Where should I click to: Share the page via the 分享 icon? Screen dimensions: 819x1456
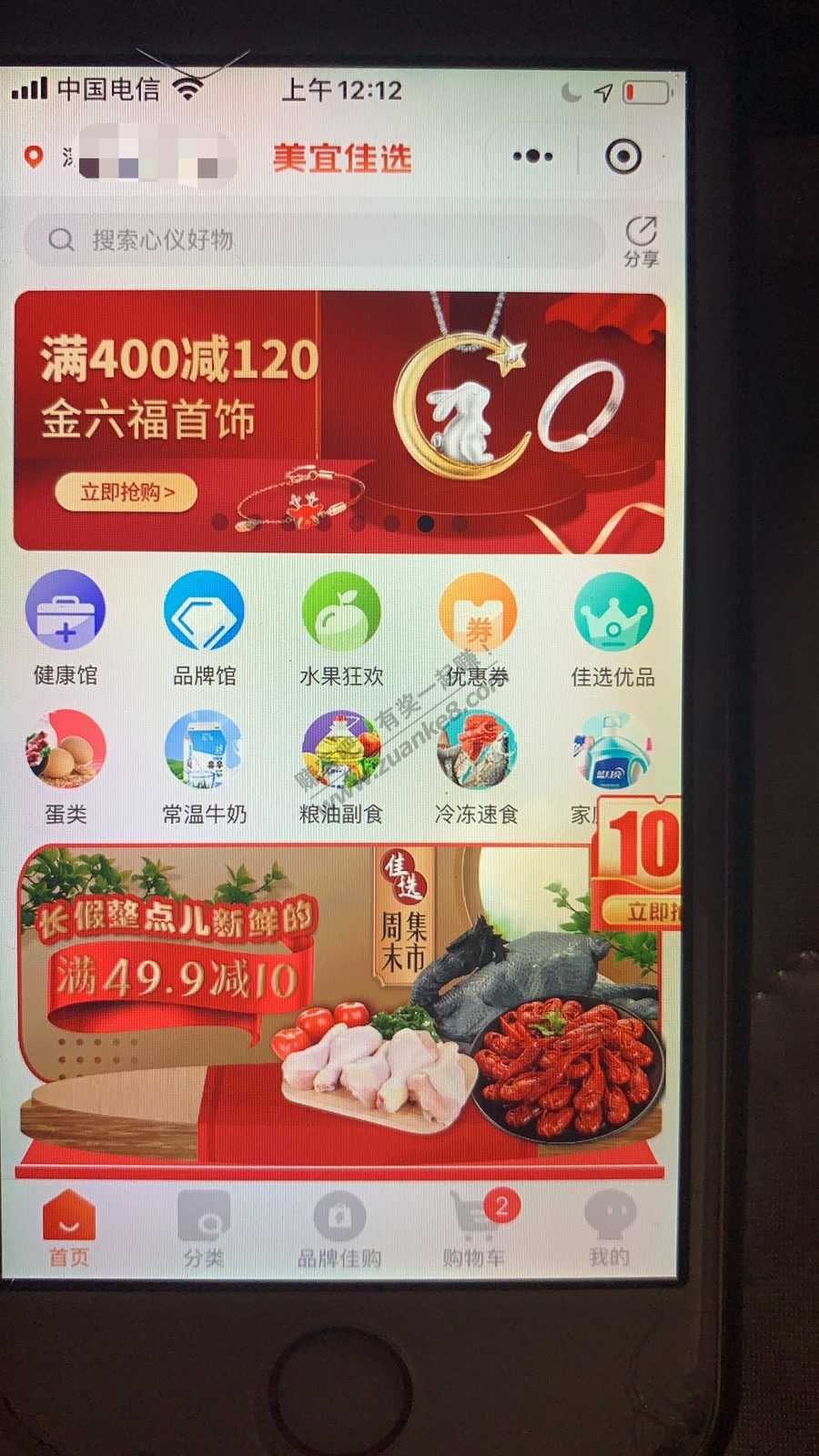point(641,240)
